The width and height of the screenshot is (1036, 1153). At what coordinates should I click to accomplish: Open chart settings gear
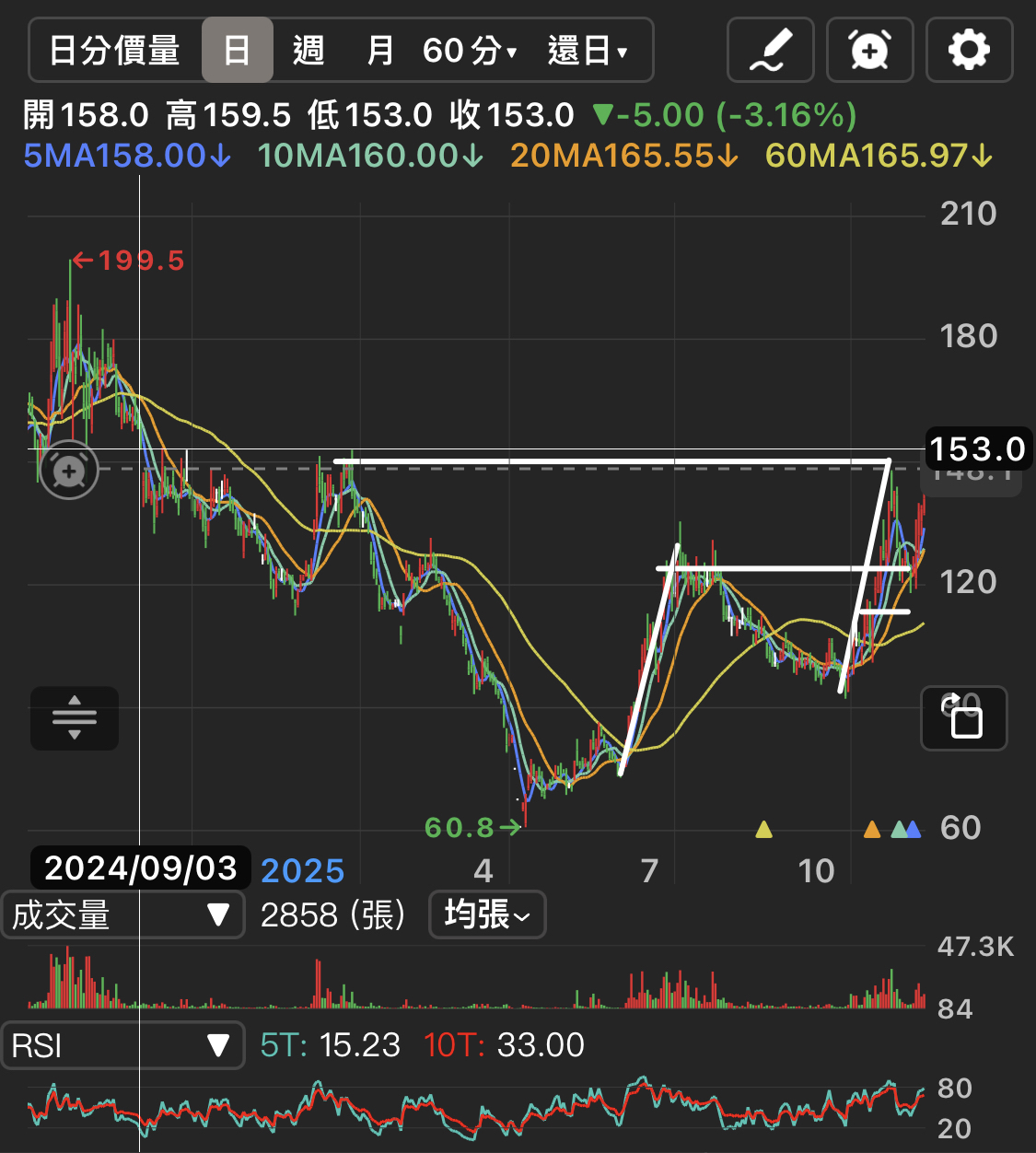click(970, 50)
